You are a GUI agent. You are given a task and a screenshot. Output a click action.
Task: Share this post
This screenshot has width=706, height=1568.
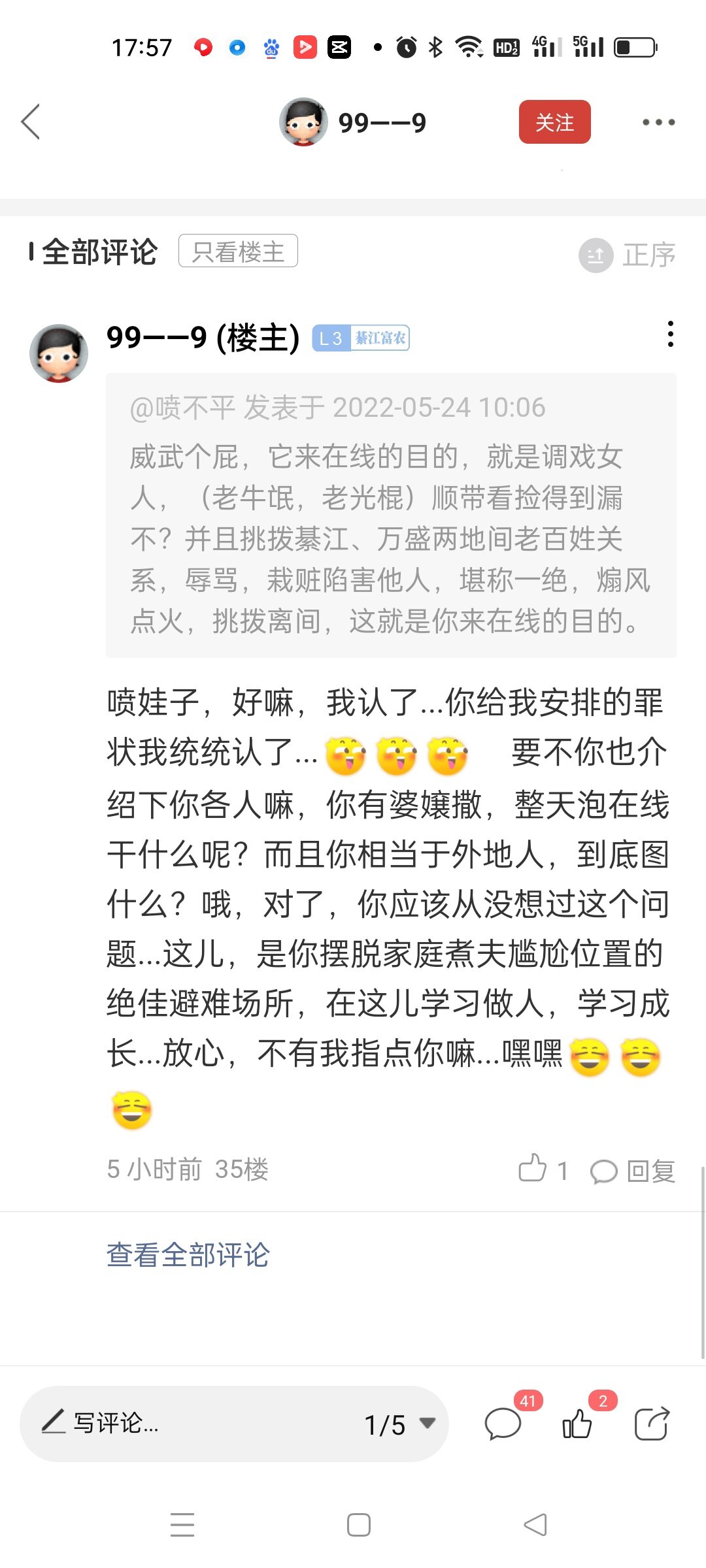click(652, 1424)
